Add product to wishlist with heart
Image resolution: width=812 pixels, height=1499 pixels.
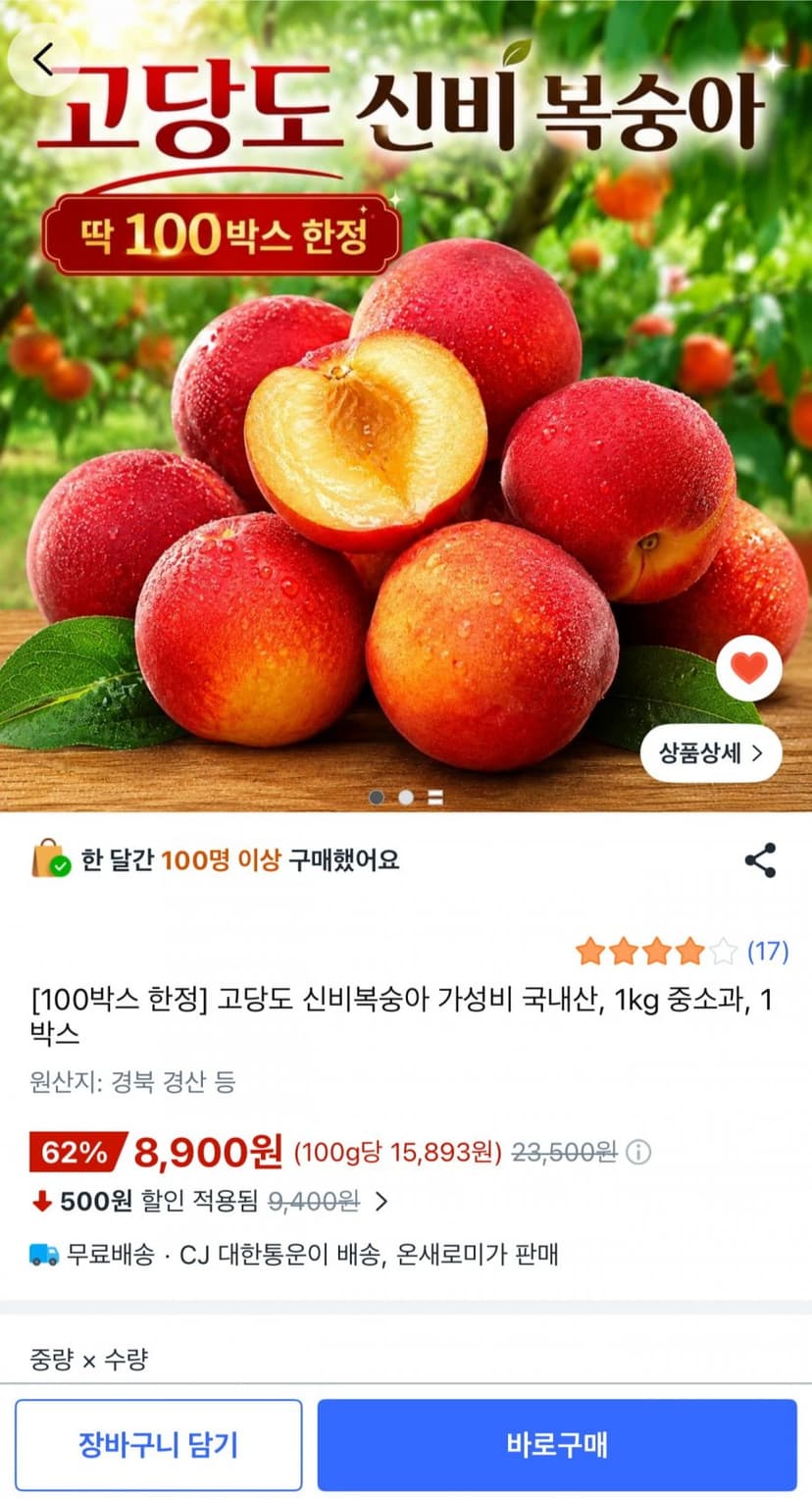click(x=749, y=669)
